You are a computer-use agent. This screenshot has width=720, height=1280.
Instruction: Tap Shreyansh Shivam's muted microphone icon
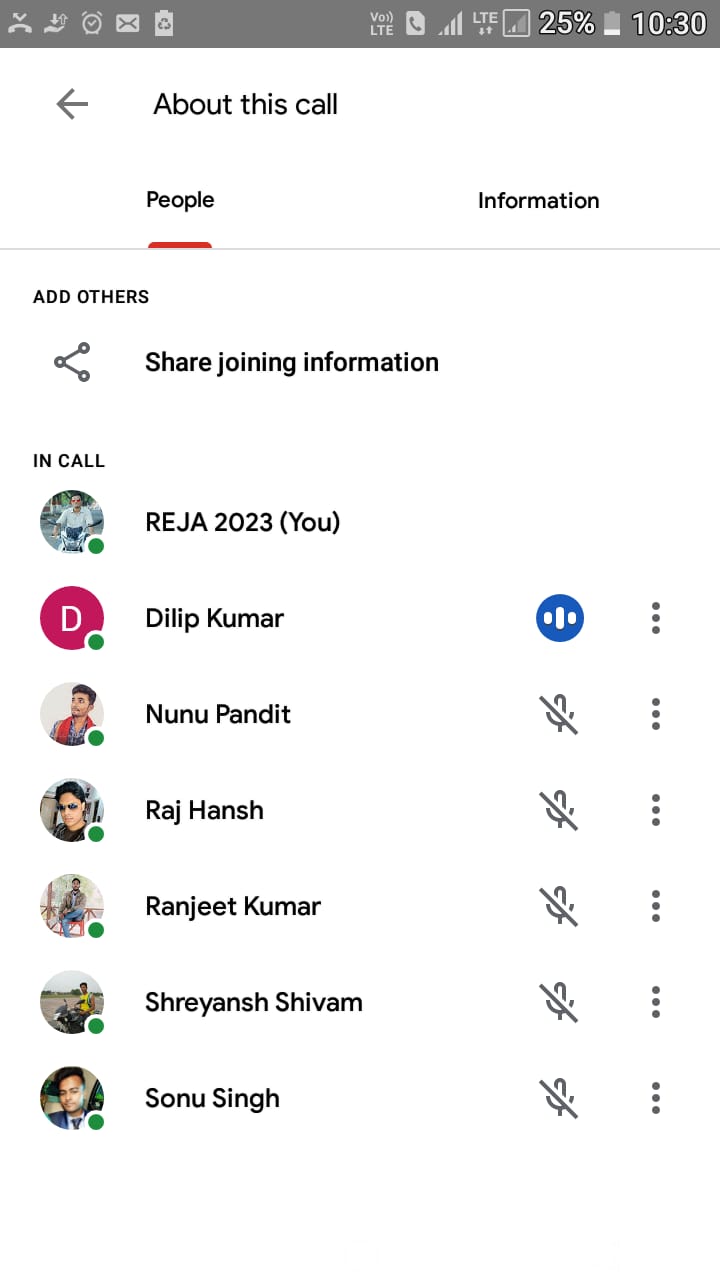pyautogui.click(x=560, y=1002)
